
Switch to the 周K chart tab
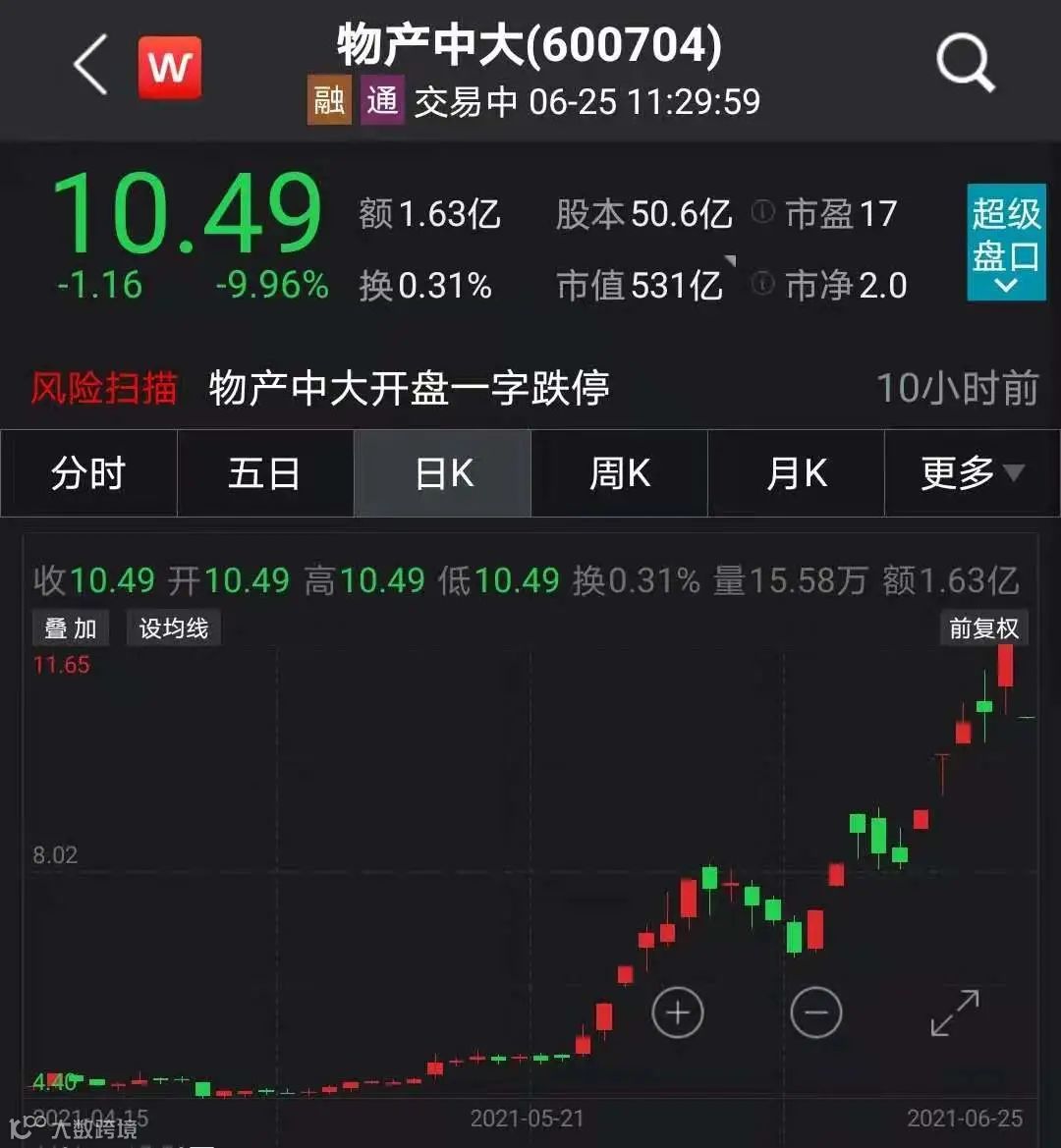click(x=619, y=474)
